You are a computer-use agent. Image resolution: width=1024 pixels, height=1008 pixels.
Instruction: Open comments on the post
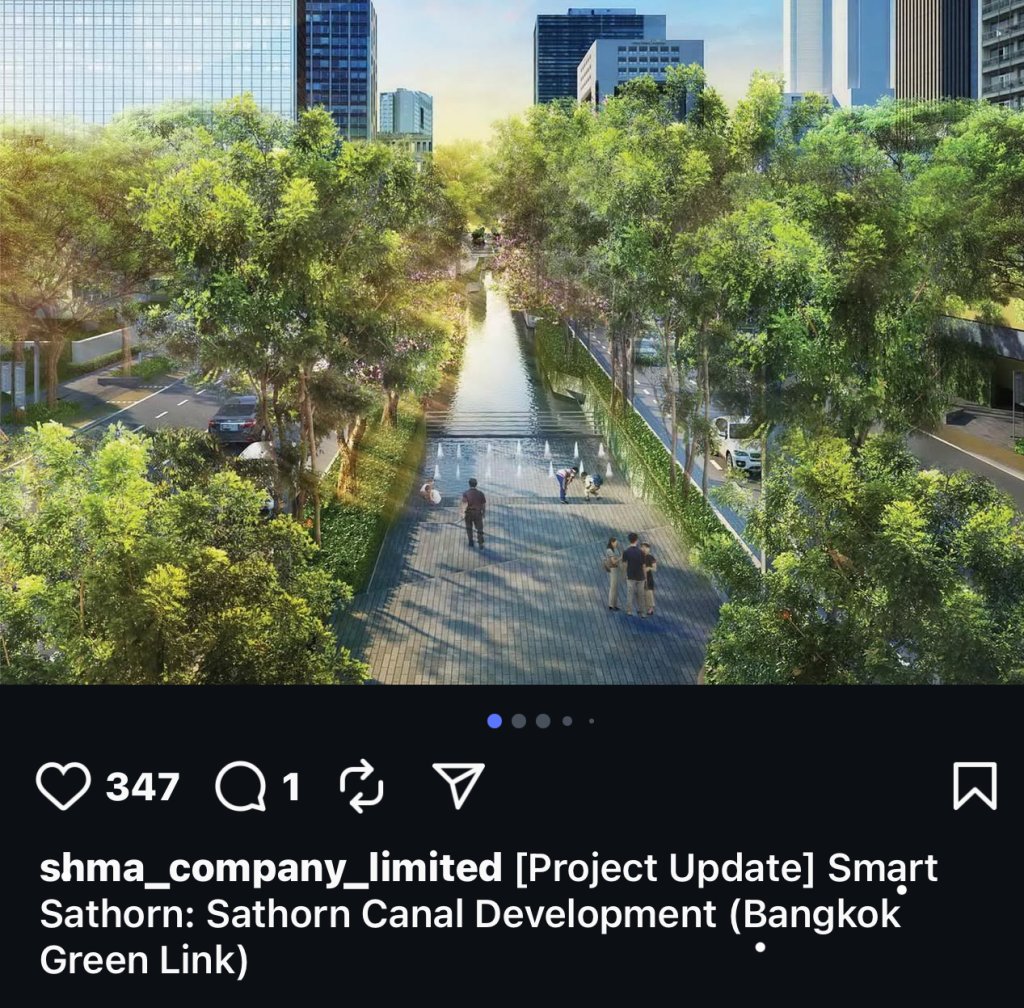(241, 787)
